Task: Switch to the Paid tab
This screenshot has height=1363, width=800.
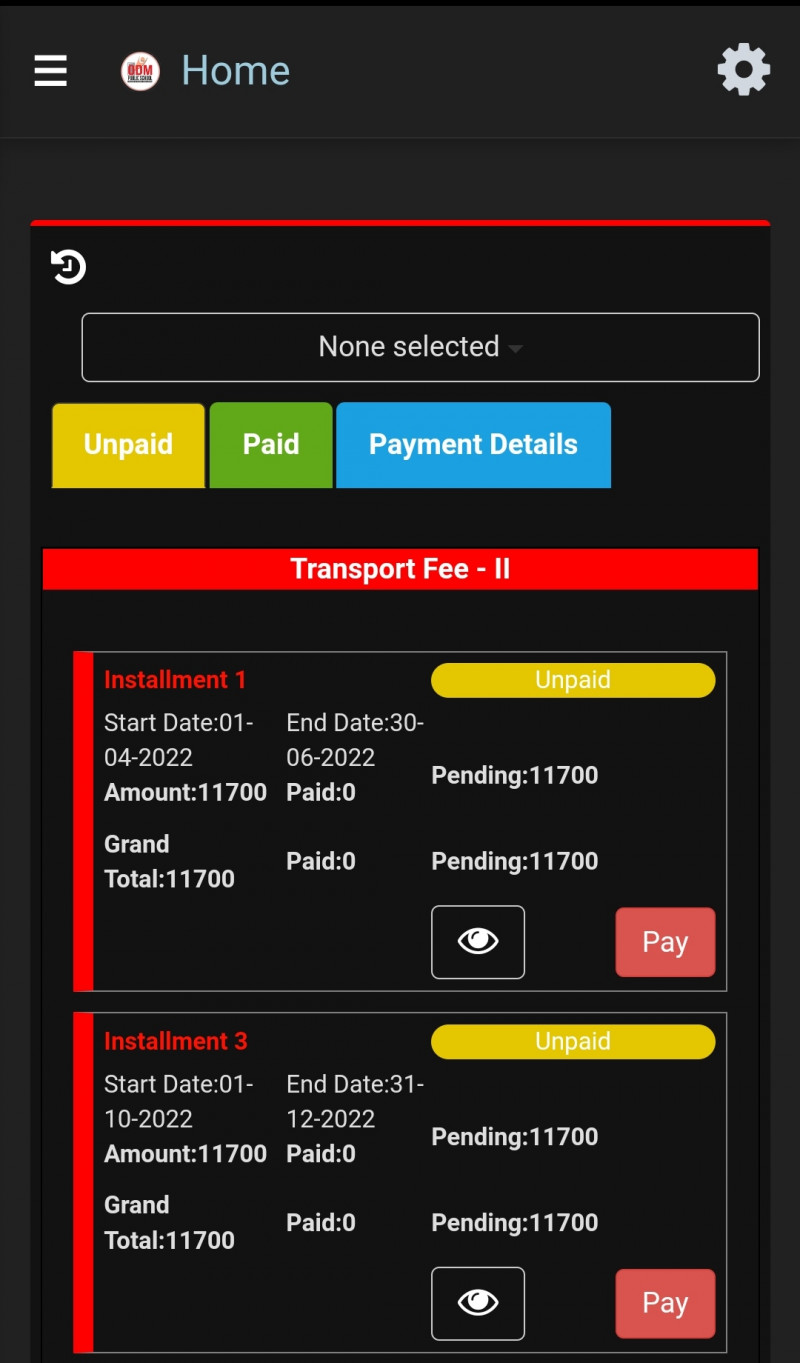Action: click(x=271, y=445)
